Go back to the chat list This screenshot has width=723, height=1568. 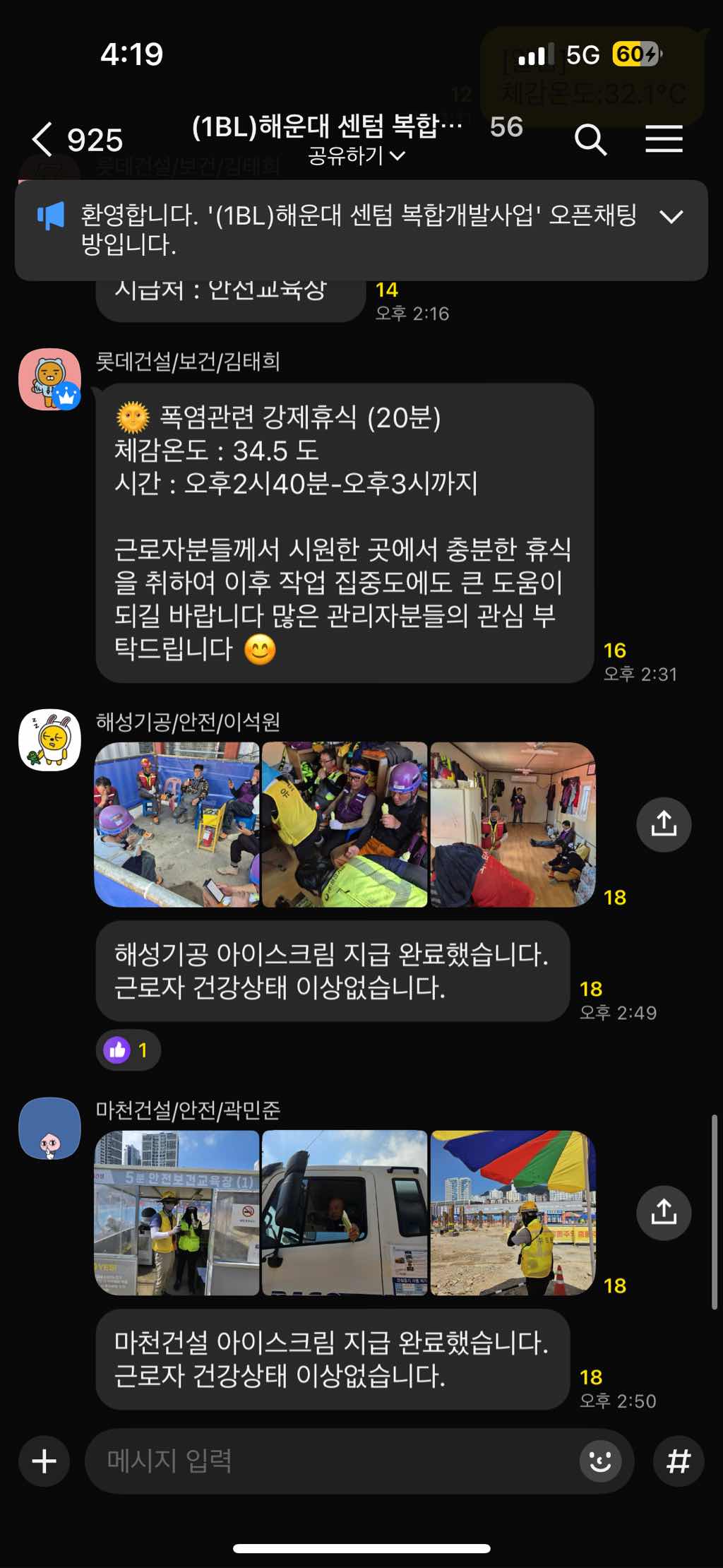(x=44, y=139)
